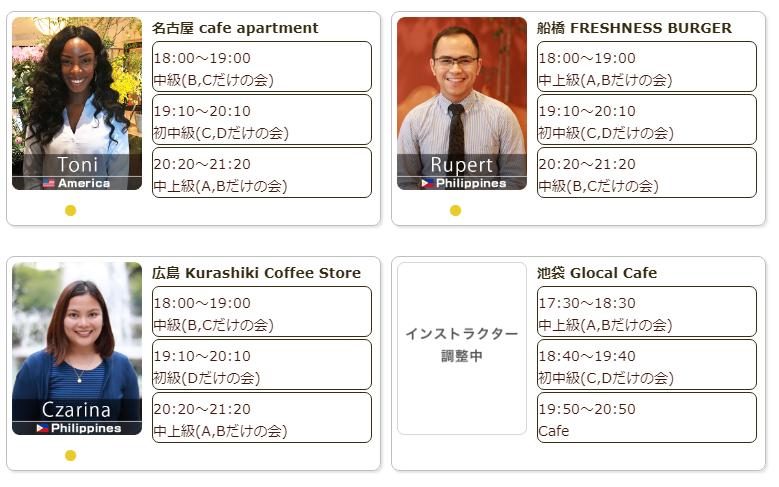The image size is (779, 487).
Task: Pick 広島 Kurashiki Coffee Store 19:10～20:10 初級 slot
Action: [261, 365]
